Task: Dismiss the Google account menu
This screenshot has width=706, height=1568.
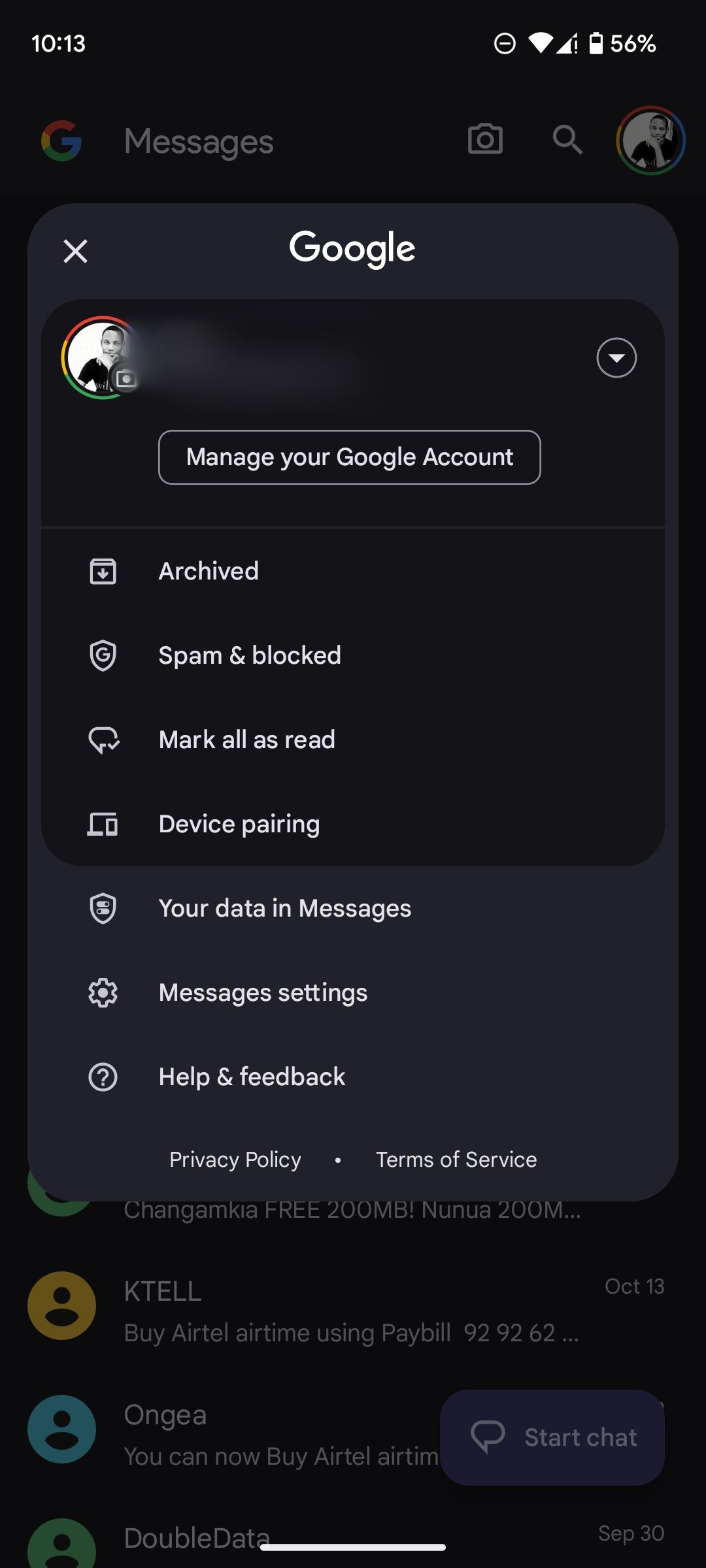Action: point(75,251)
